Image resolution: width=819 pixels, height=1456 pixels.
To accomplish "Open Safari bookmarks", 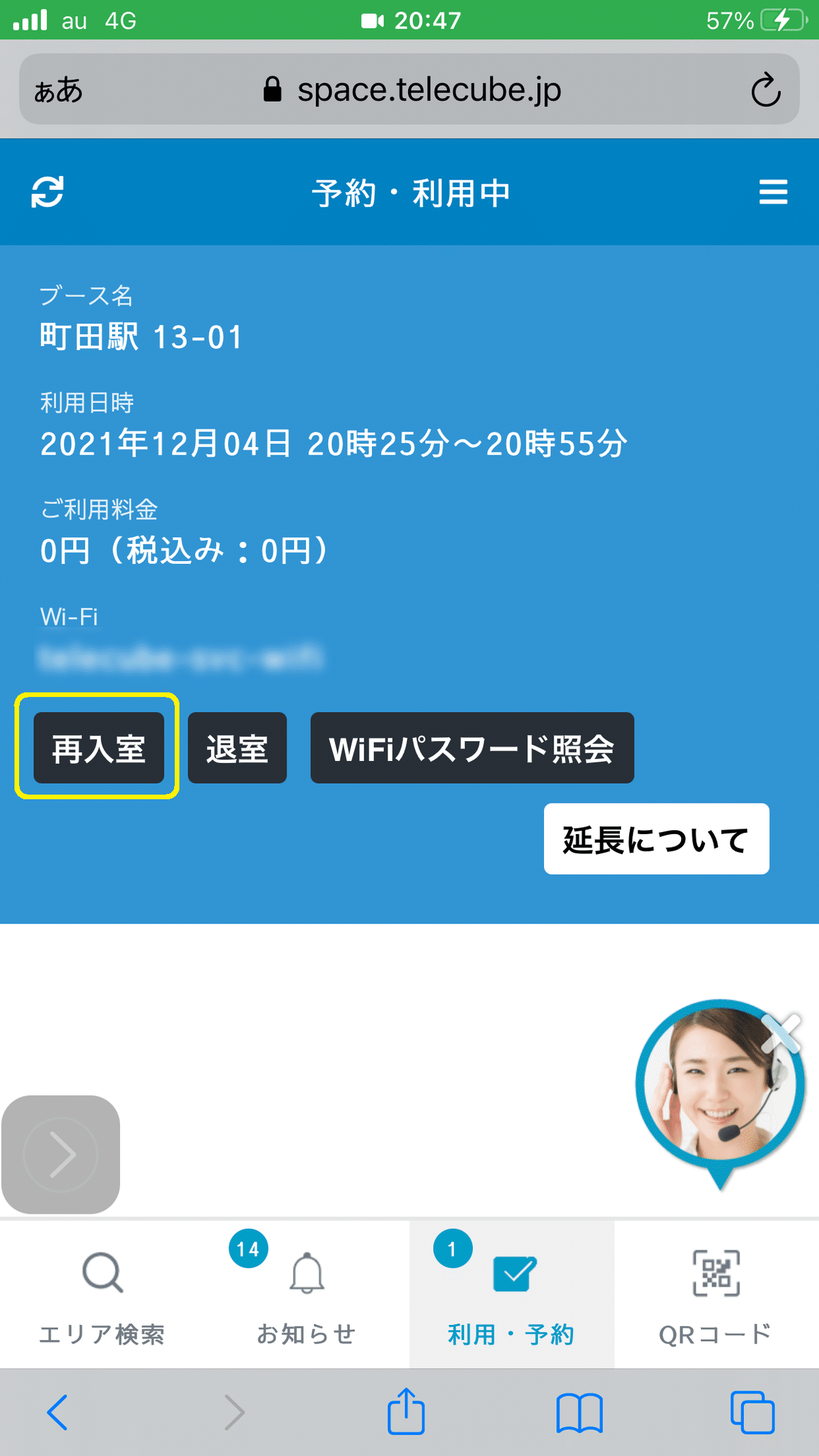I will (579, 1412).
